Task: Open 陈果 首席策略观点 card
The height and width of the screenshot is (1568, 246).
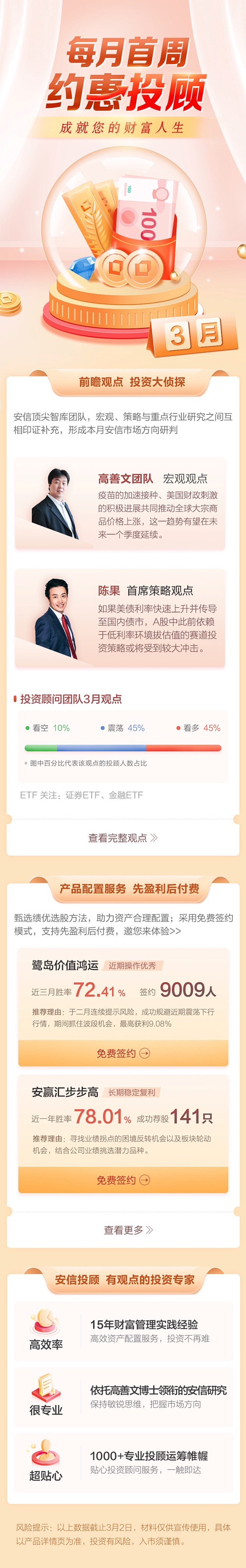Action: pyautogui.click(x=120, y=618)
